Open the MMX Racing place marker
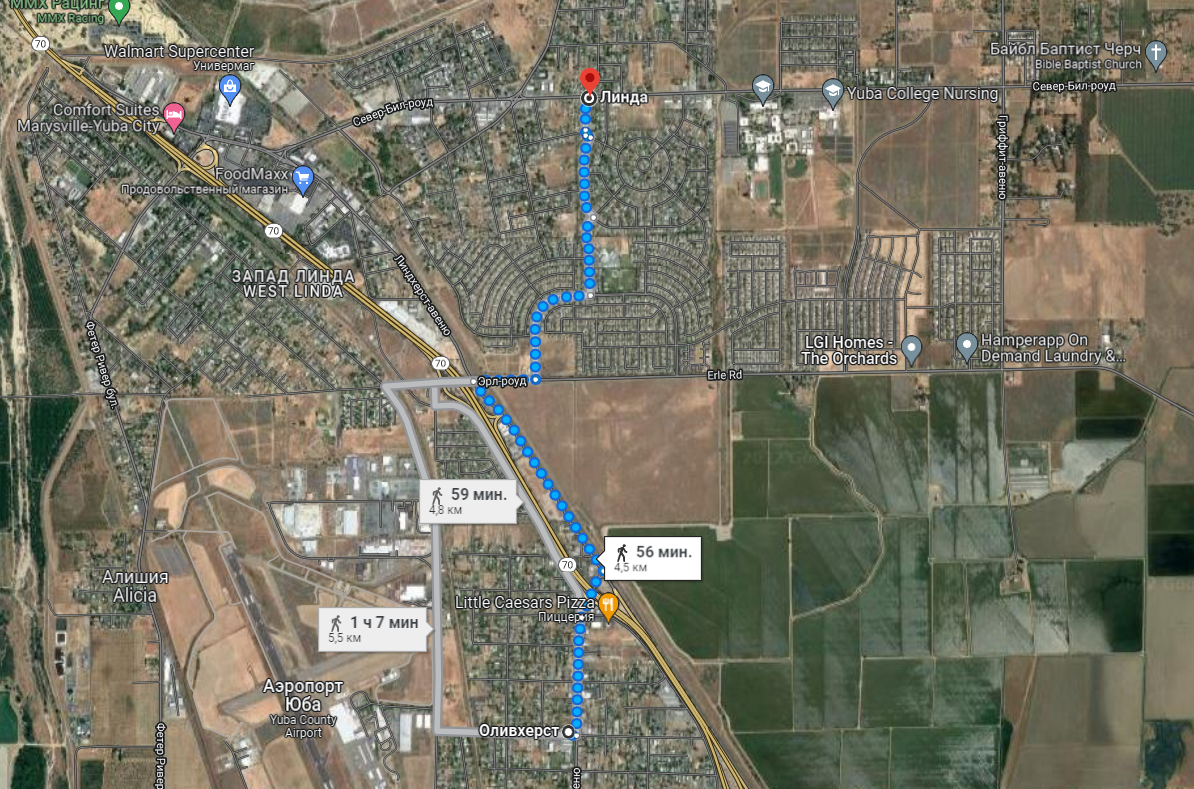Image resolution: width=1194 pixels, height=789 pixels. pyautogui.click(x=119, y=9)
